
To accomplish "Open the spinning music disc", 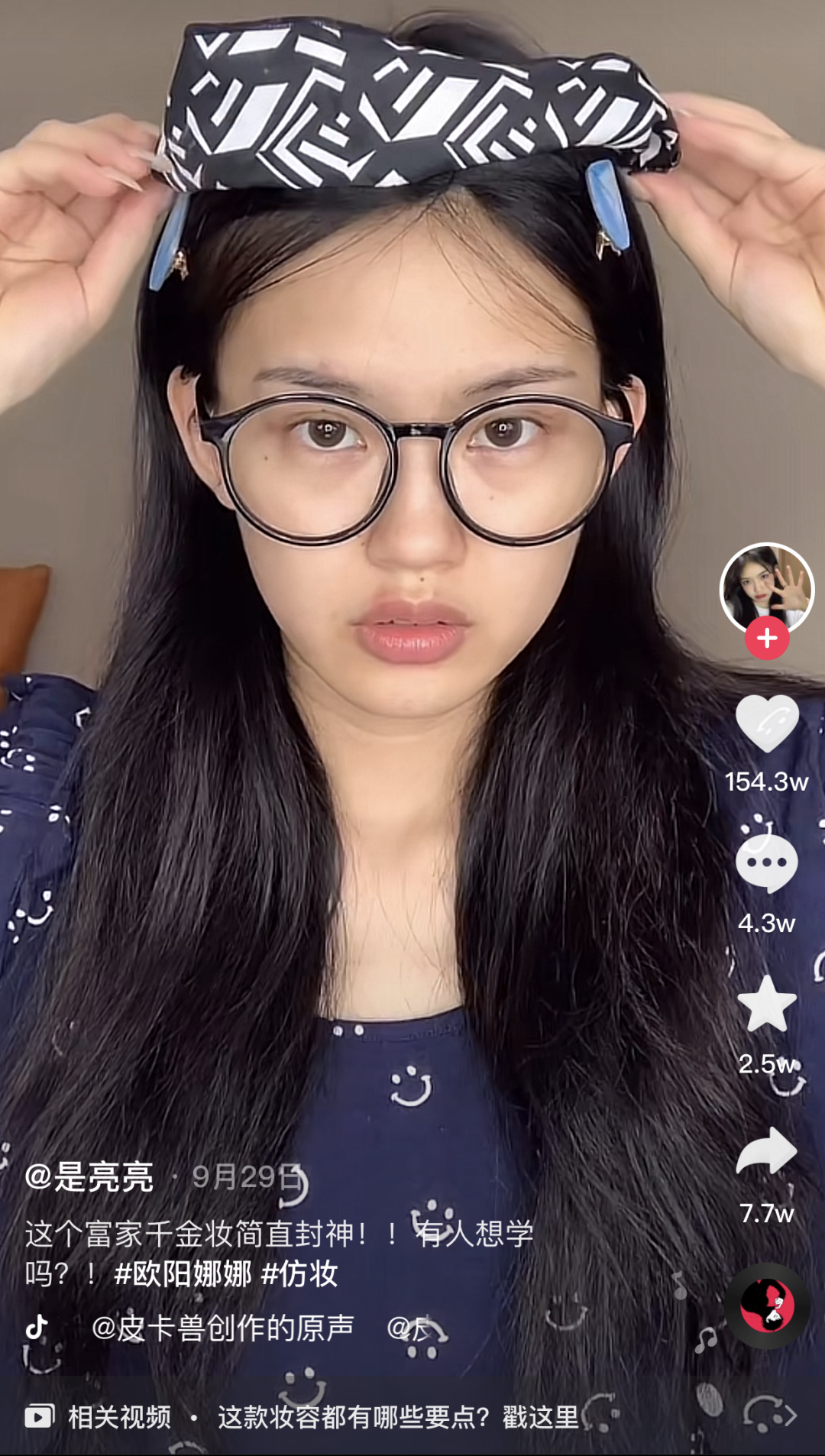I will [x=767, y=1306].
